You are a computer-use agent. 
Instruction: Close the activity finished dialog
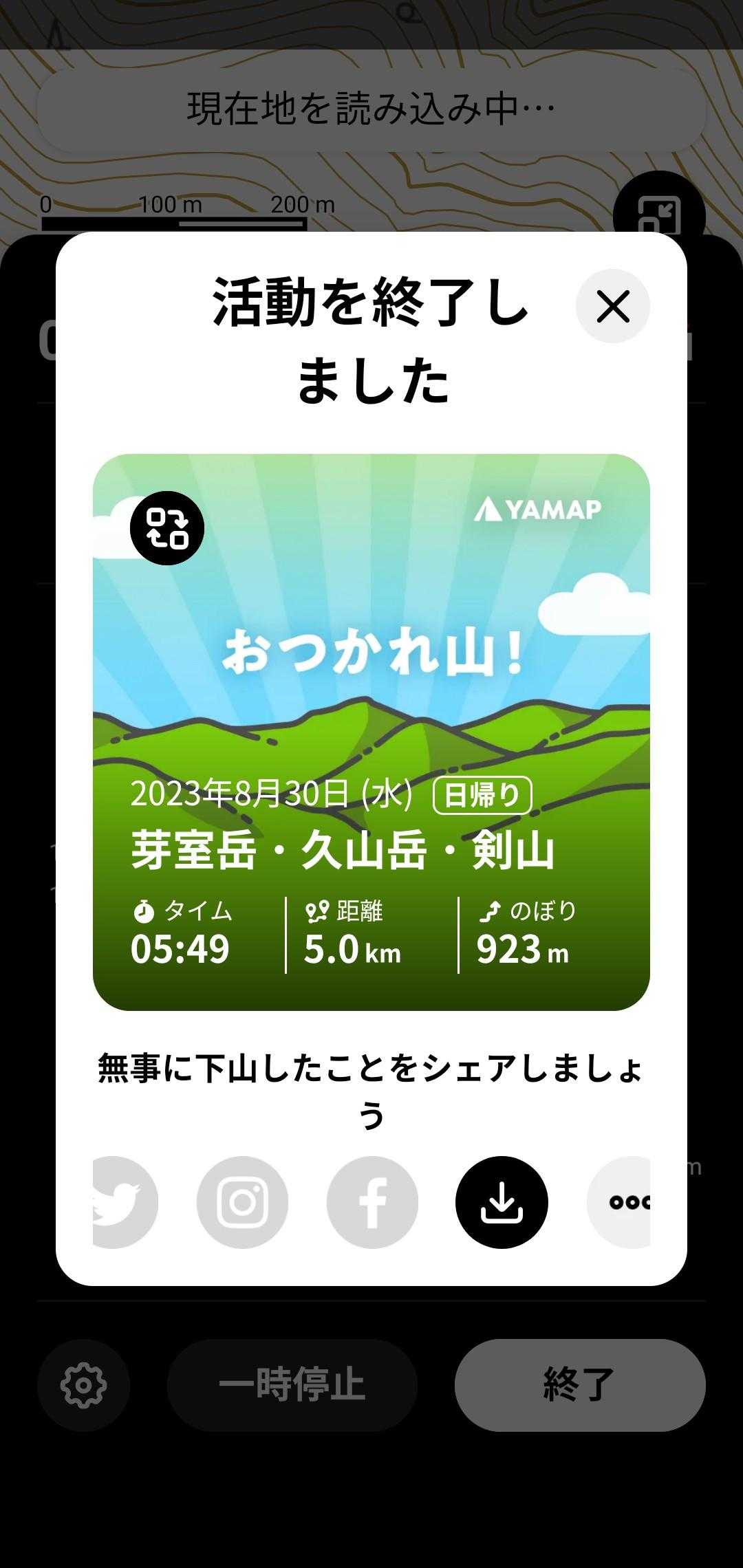tap(612, 306)
